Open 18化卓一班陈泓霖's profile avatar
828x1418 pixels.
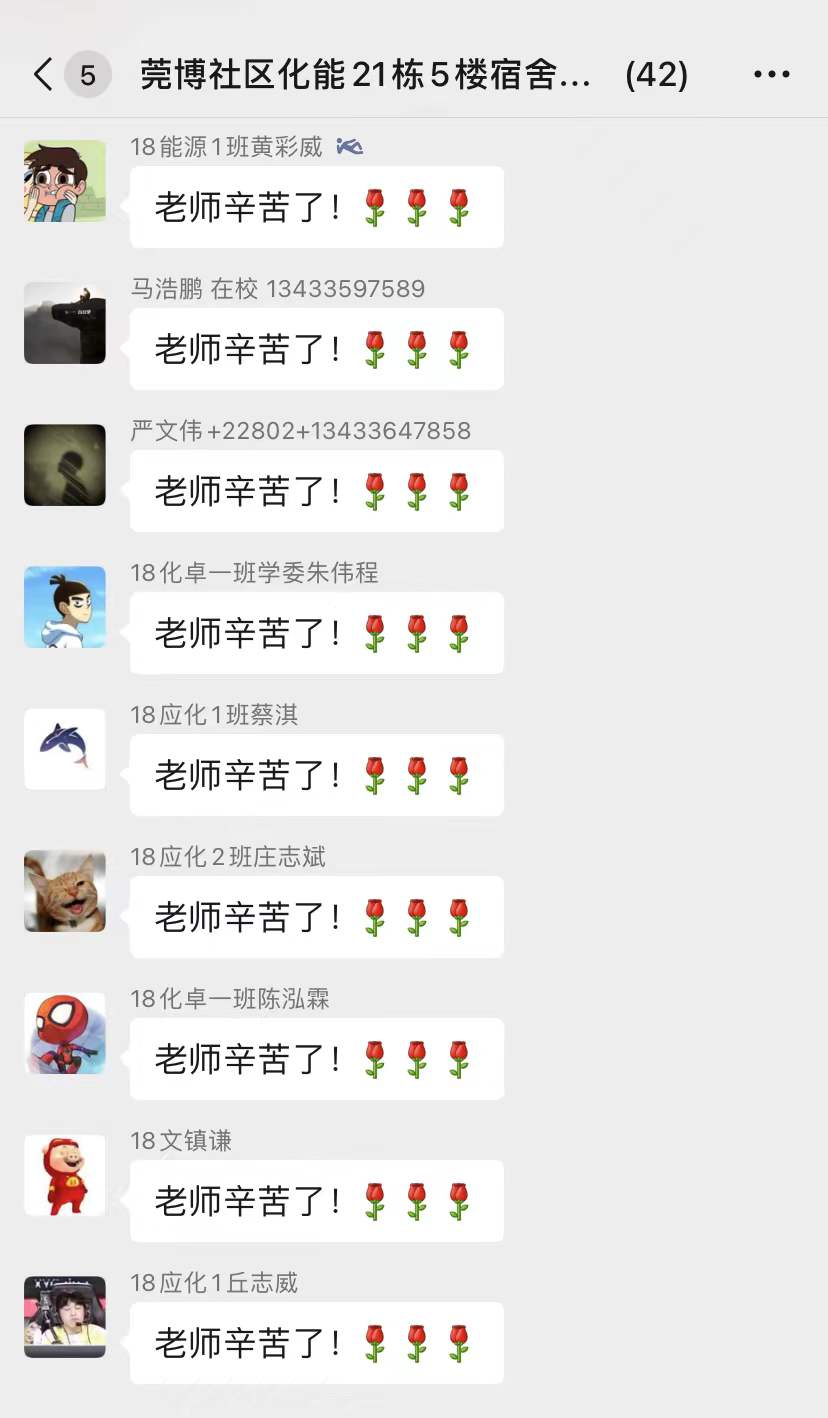tap(65, 1033)
